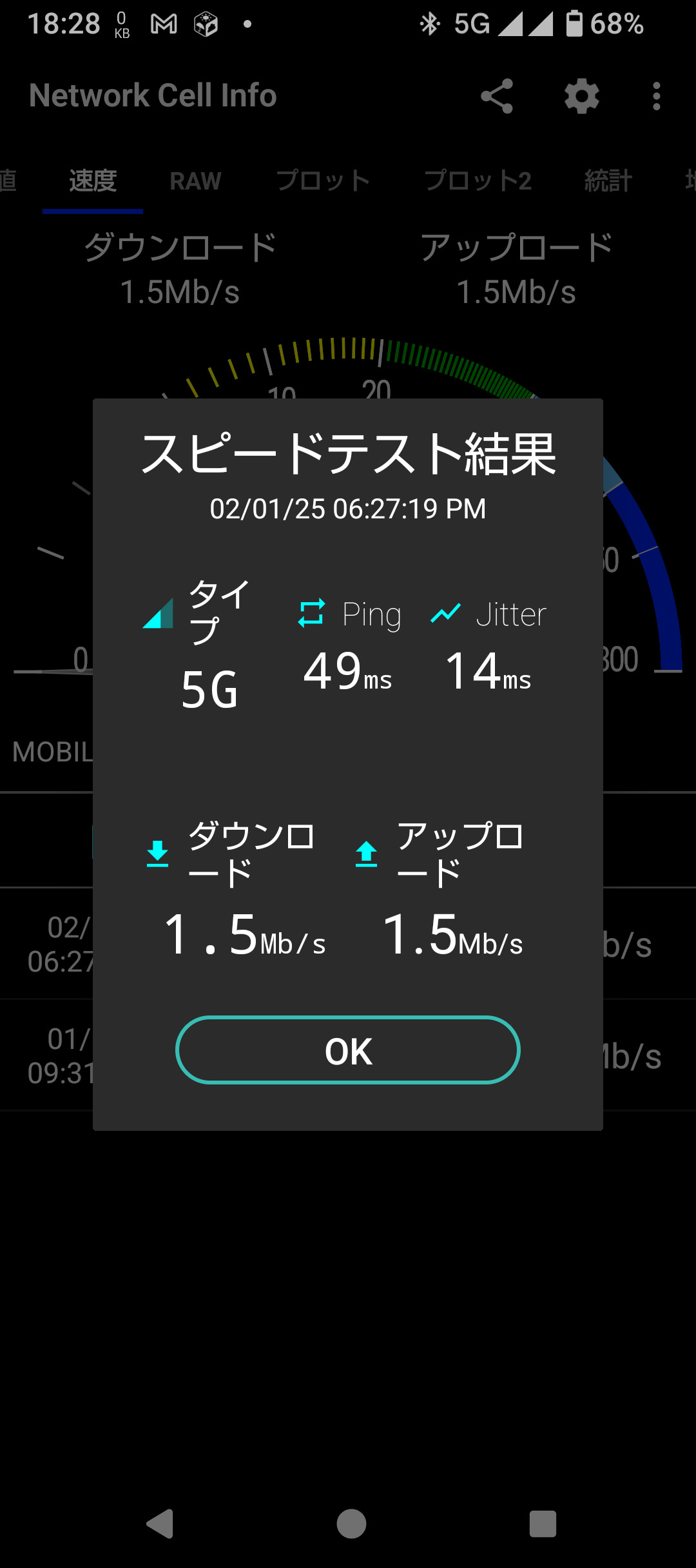Open the settings gear
696x1568 pixels.
582,96
